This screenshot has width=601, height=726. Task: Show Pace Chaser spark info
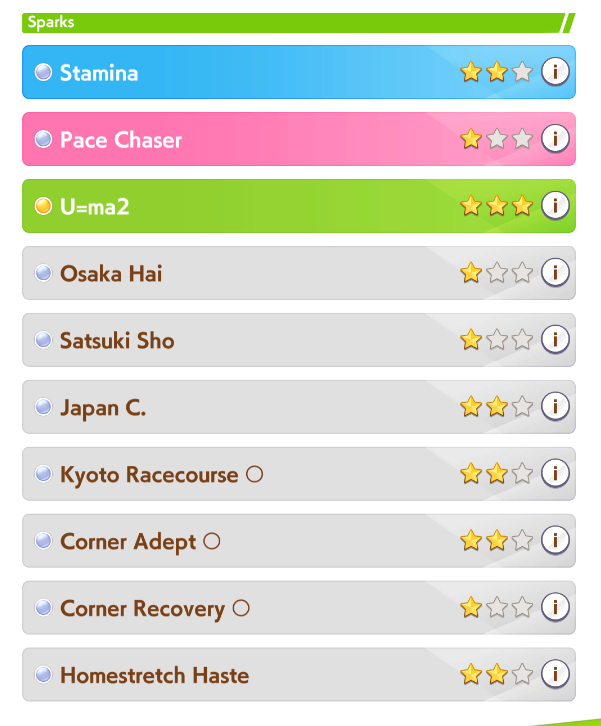pos(555,139)
